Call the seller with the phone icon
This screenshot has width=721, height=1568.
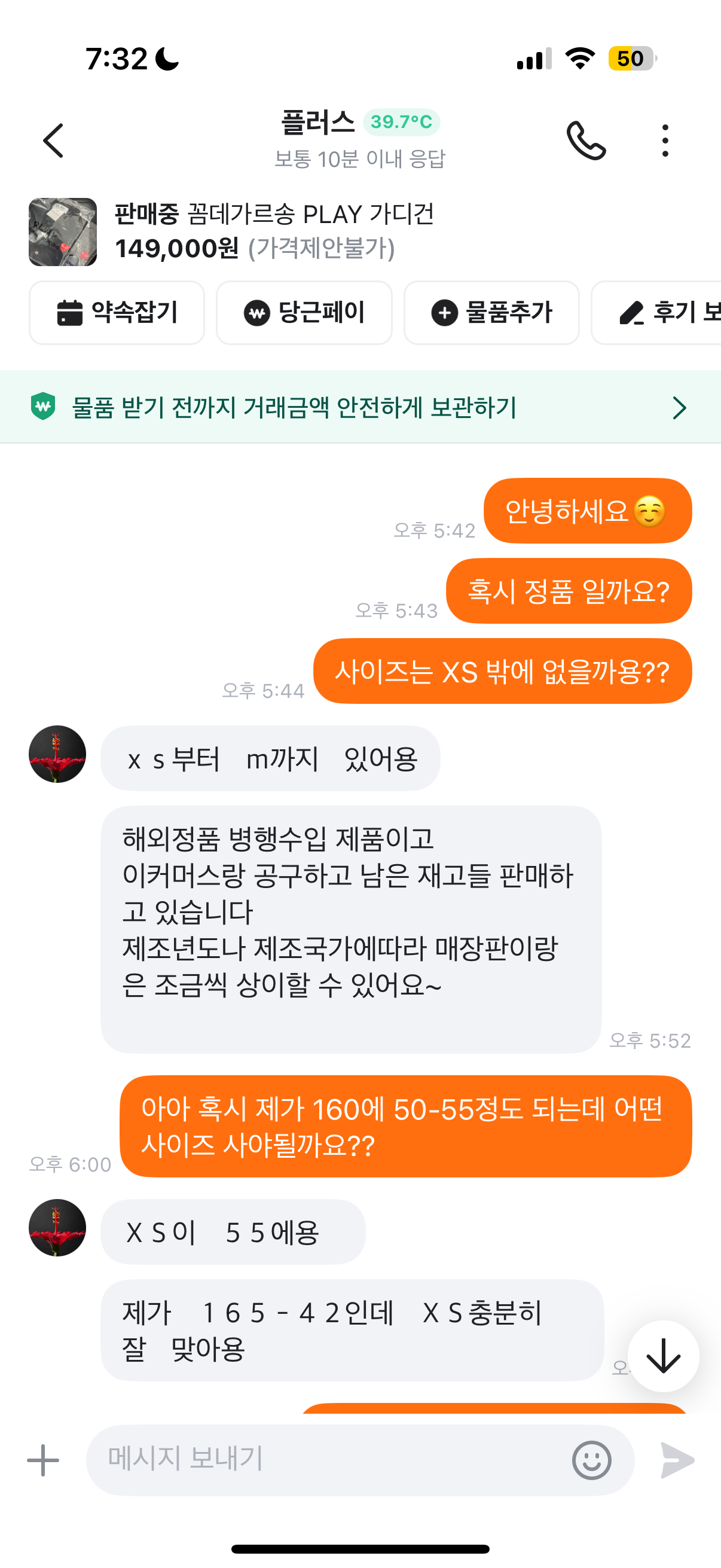click(x=585, y=141)
